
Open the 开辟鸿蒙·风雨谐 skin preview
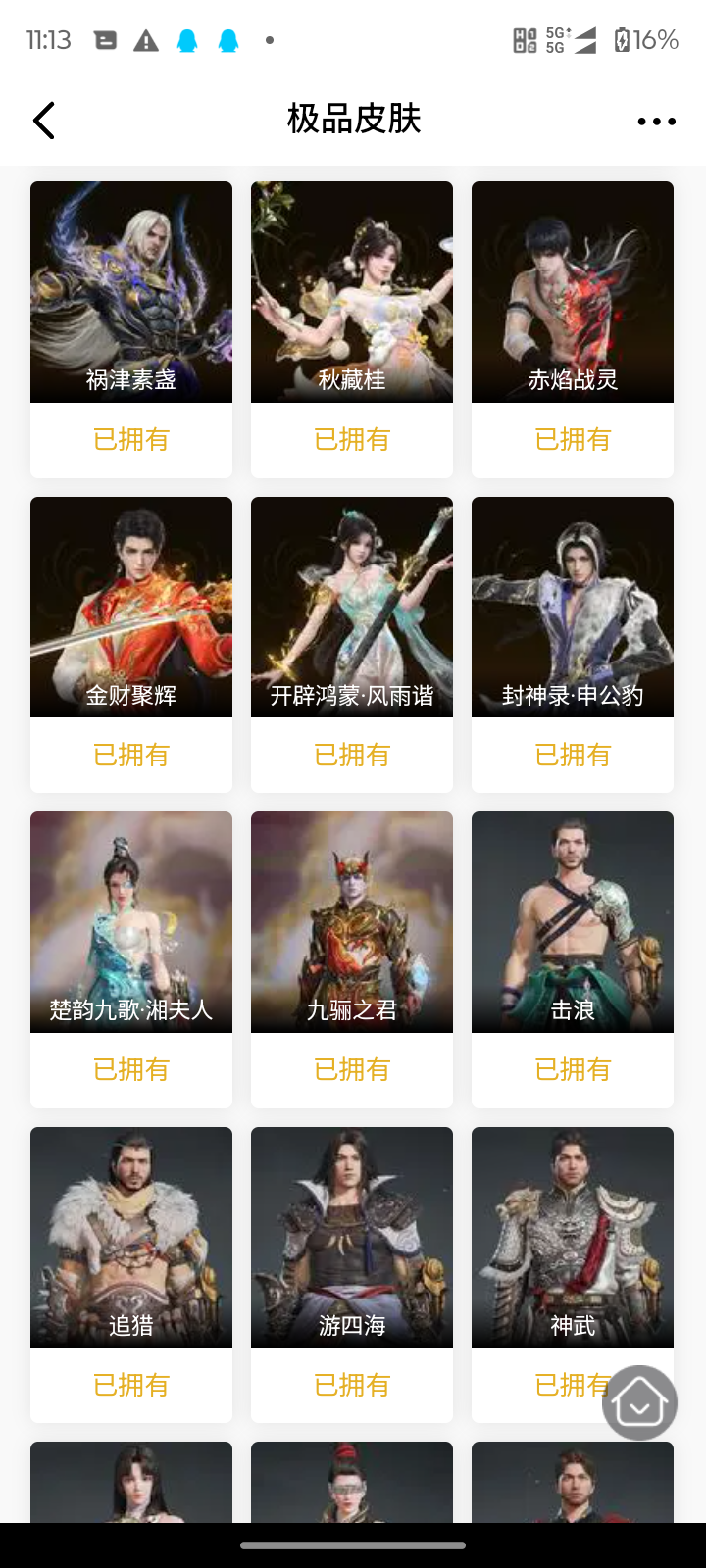click(x=351, y=607)
